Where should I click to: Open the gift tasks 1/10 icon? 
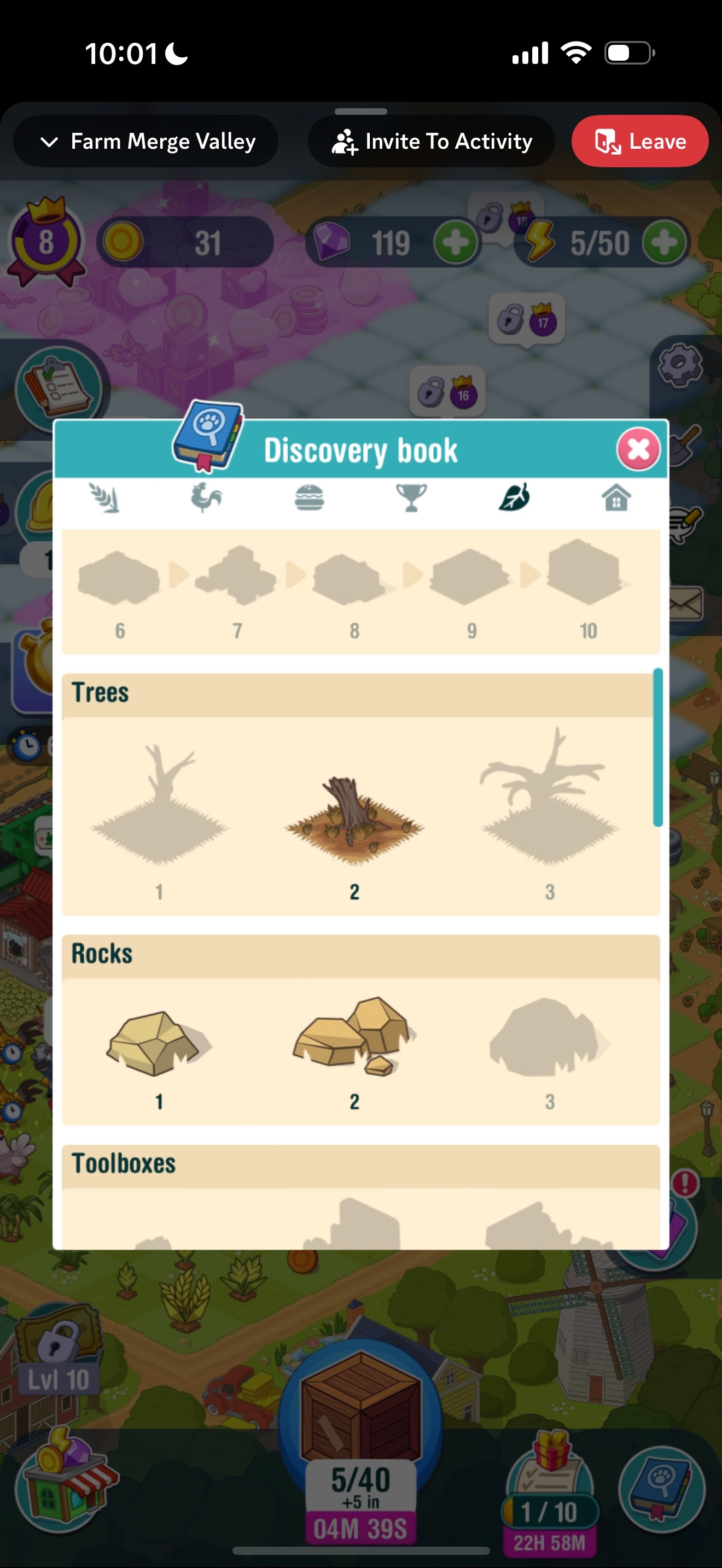click(550, 1485)
